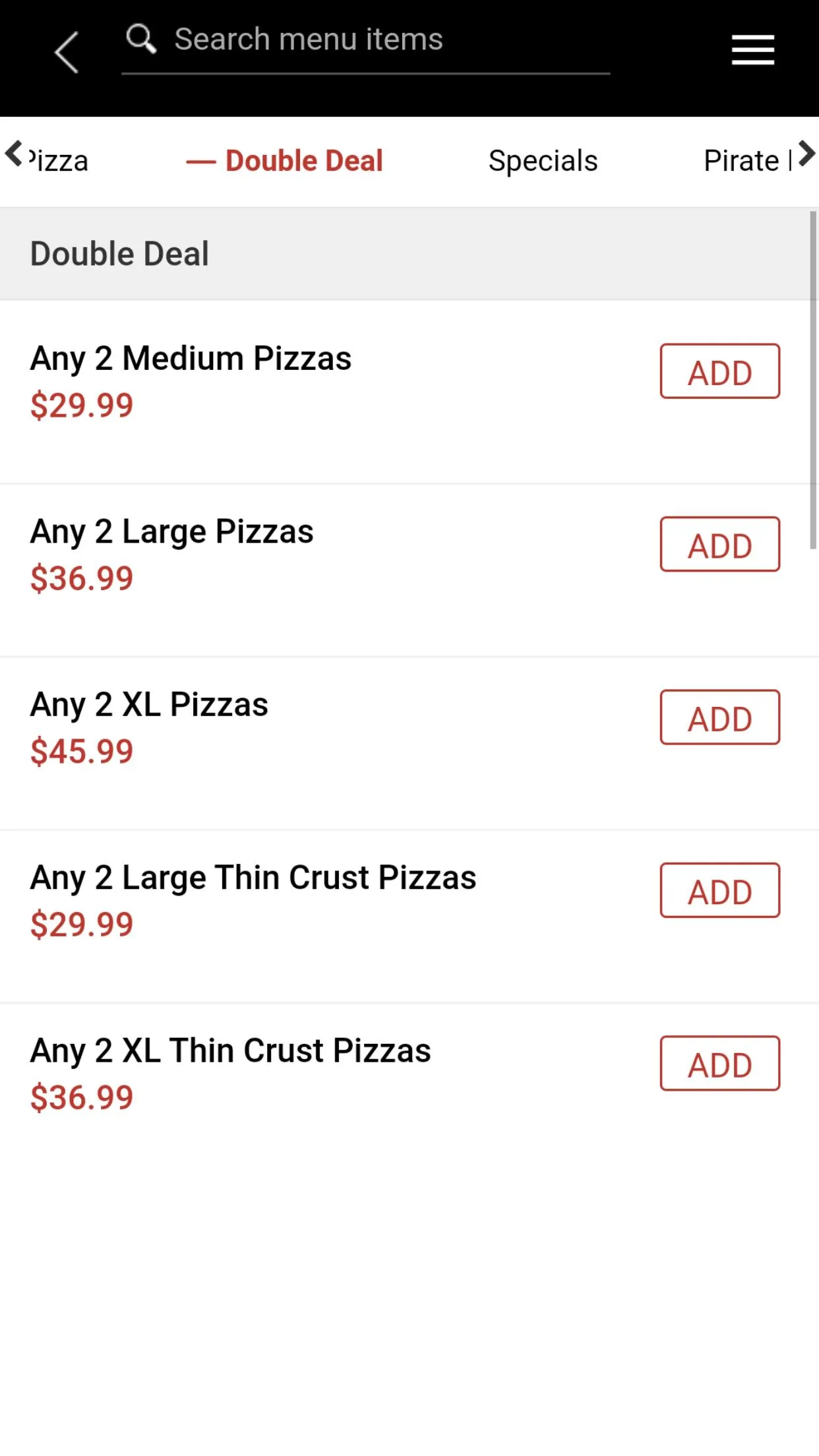Show previous categories with left chevron

(x=13, y=154)
